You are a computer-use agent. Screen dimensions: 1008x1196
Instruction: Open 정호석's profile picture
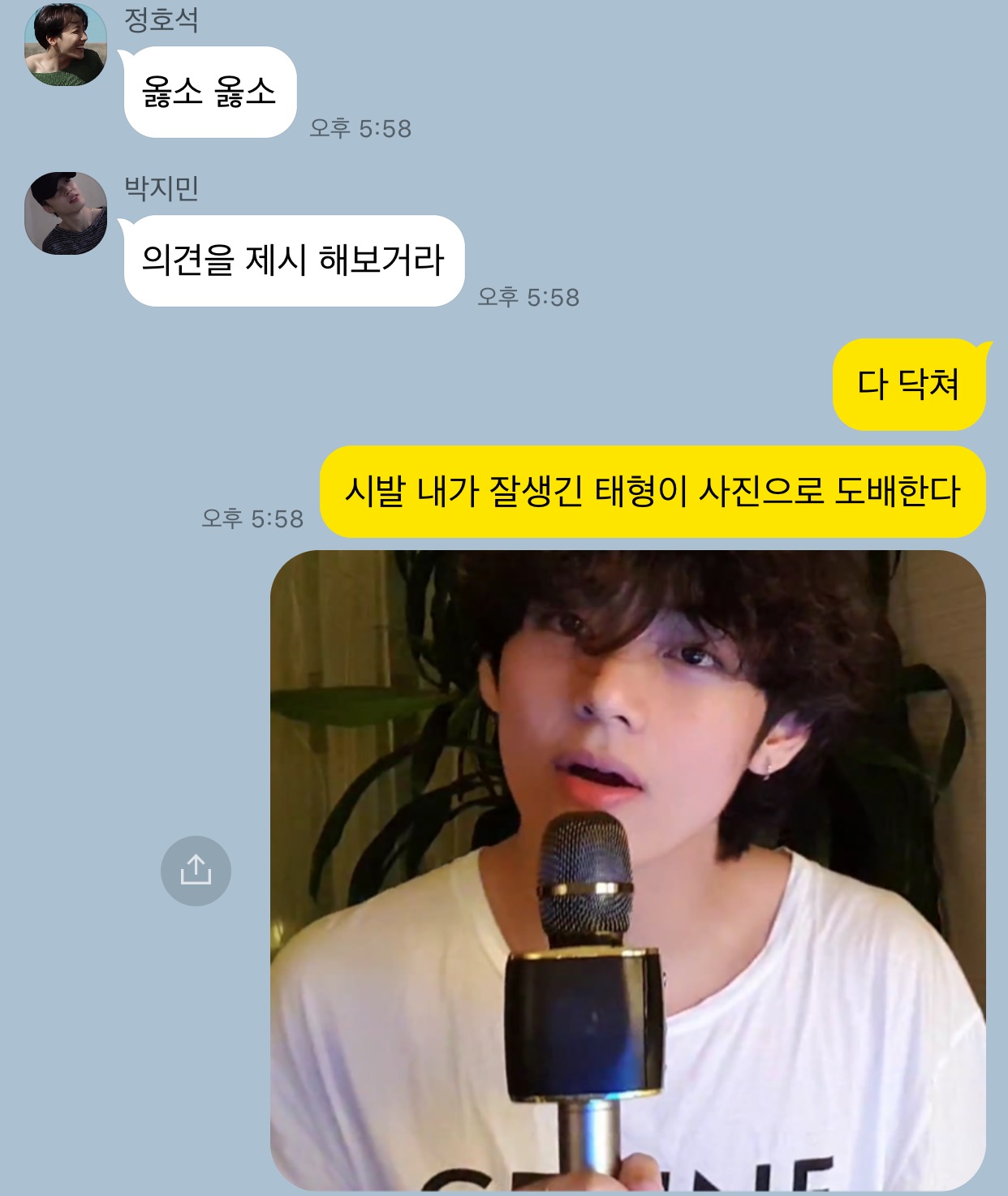pyautogui.click(x=66, y=45)
